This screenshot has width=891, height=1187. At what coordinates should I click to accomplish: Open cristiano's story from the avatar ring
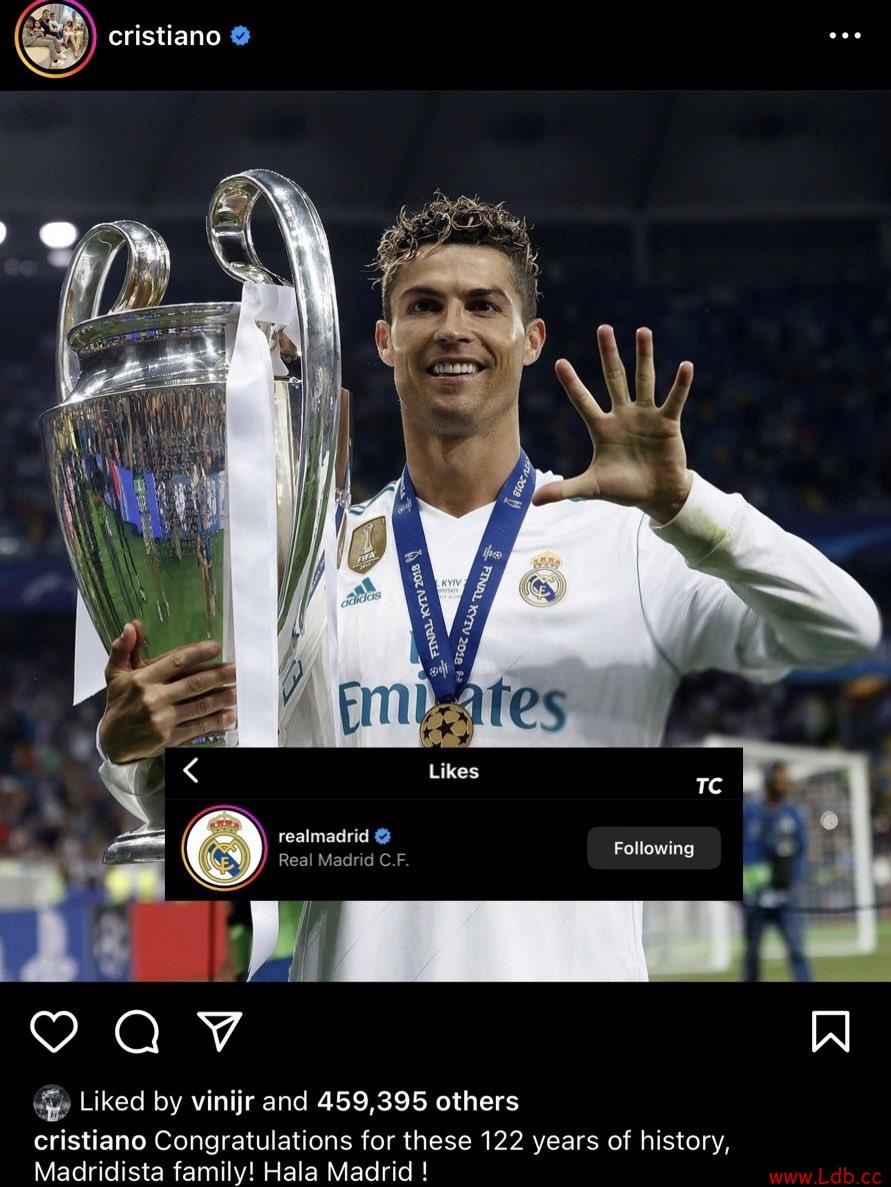[x=55, y=38]
